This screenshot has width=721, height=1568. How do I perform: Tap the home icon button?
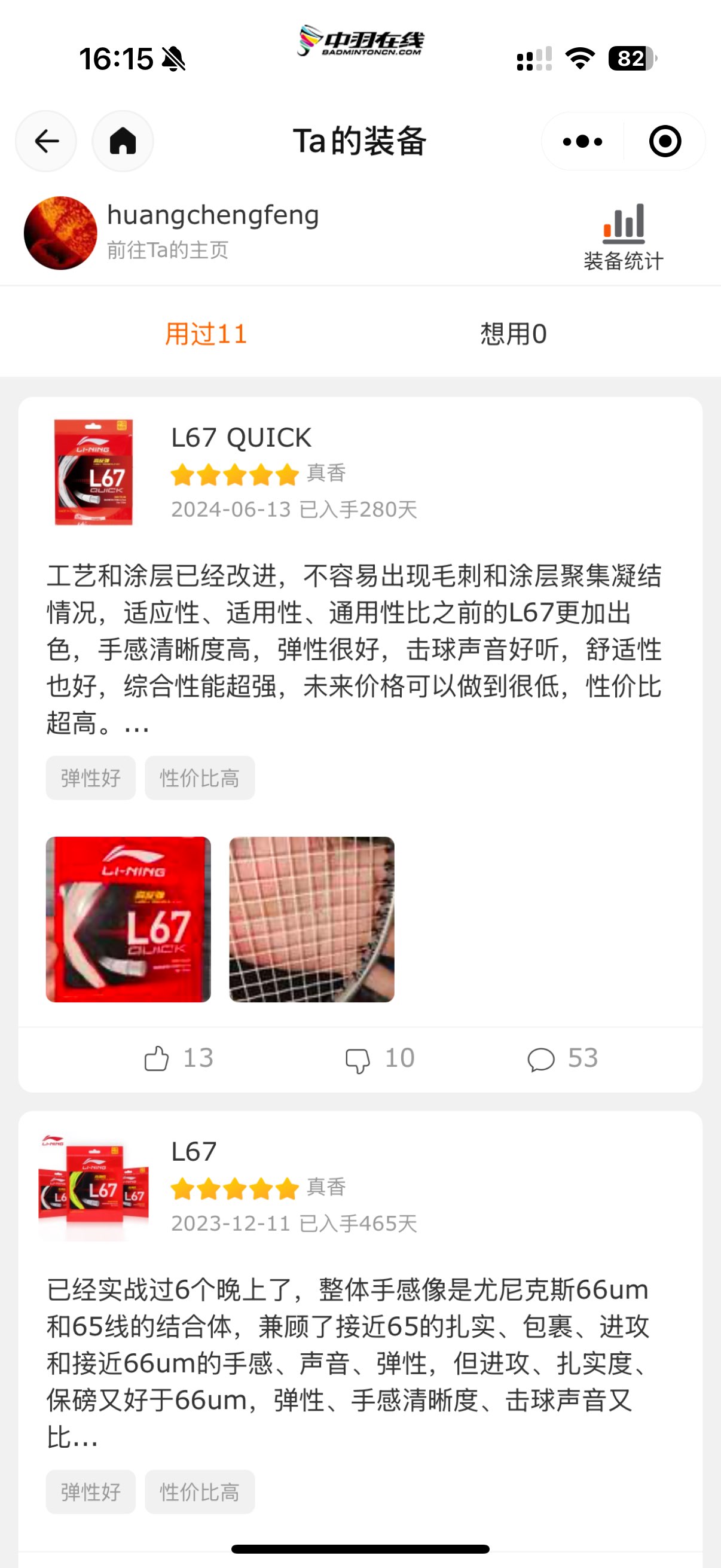pos(123,141)
